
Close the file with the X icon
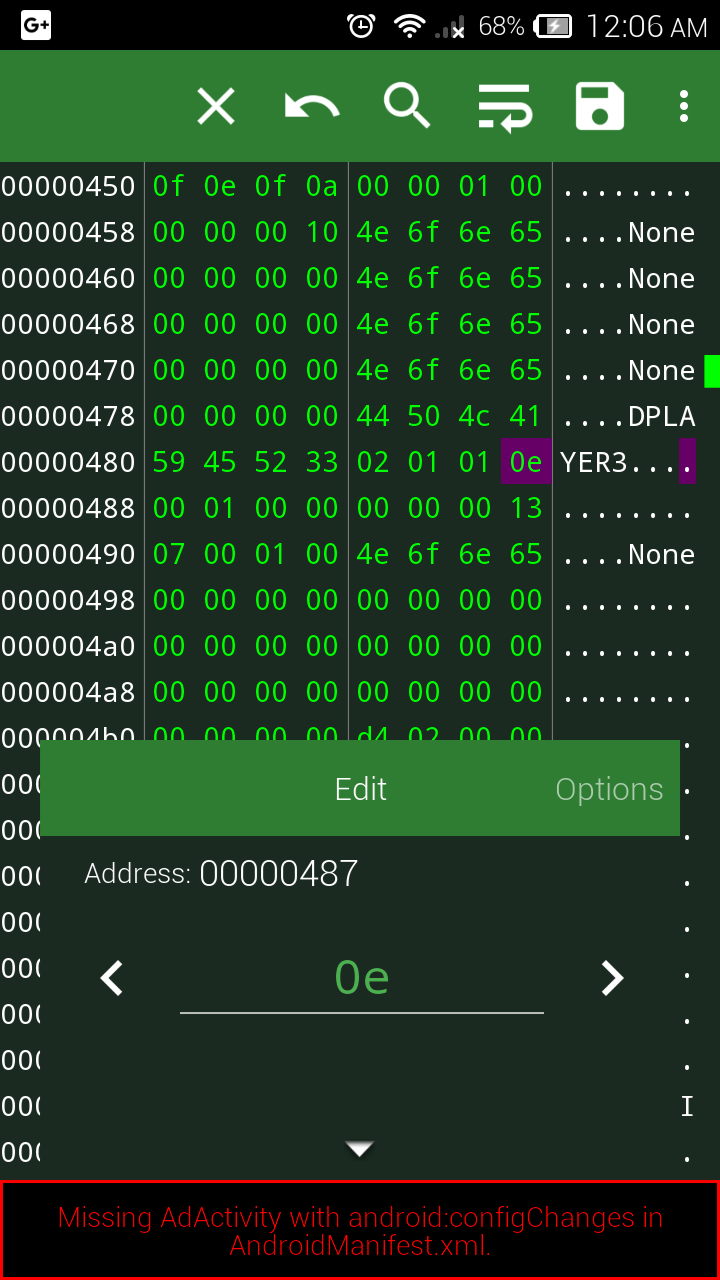point(215,106)
